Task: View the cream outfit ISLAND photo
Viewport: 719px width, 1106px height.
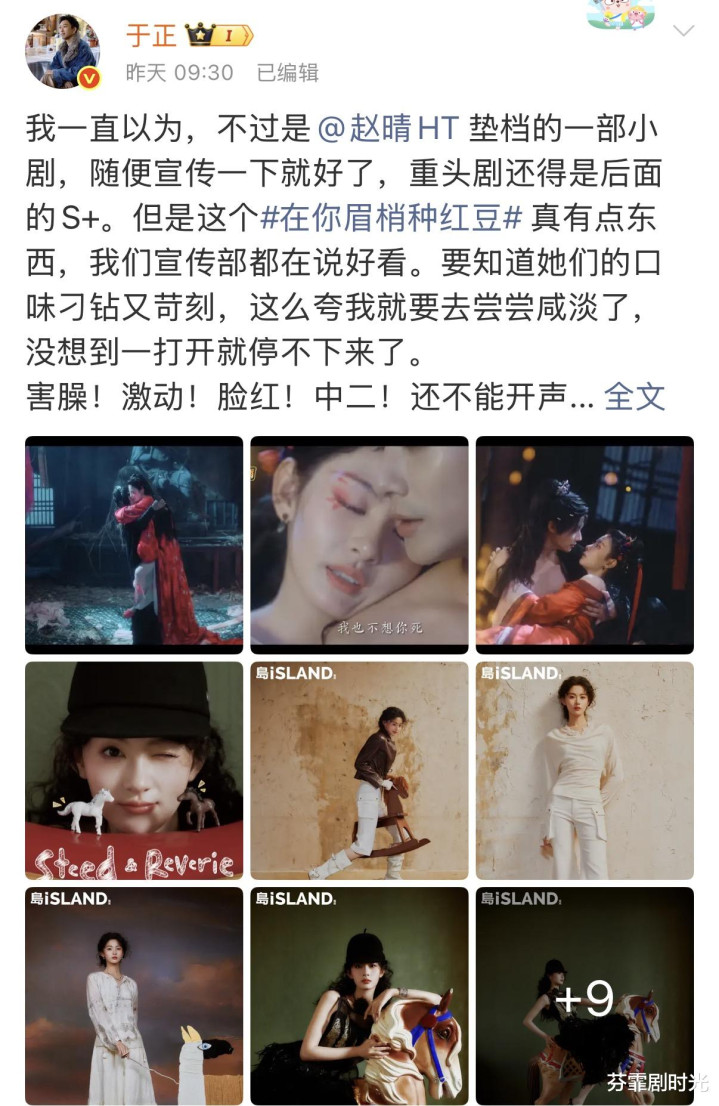Action: [x=585, y=770]
